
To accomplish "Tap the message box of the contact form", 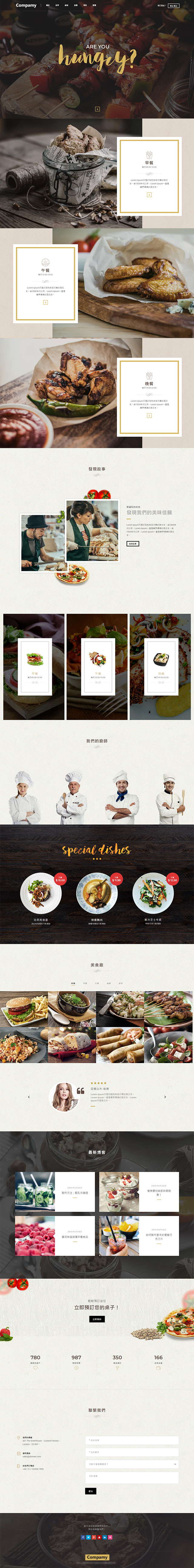I will tap(132, 1477).
